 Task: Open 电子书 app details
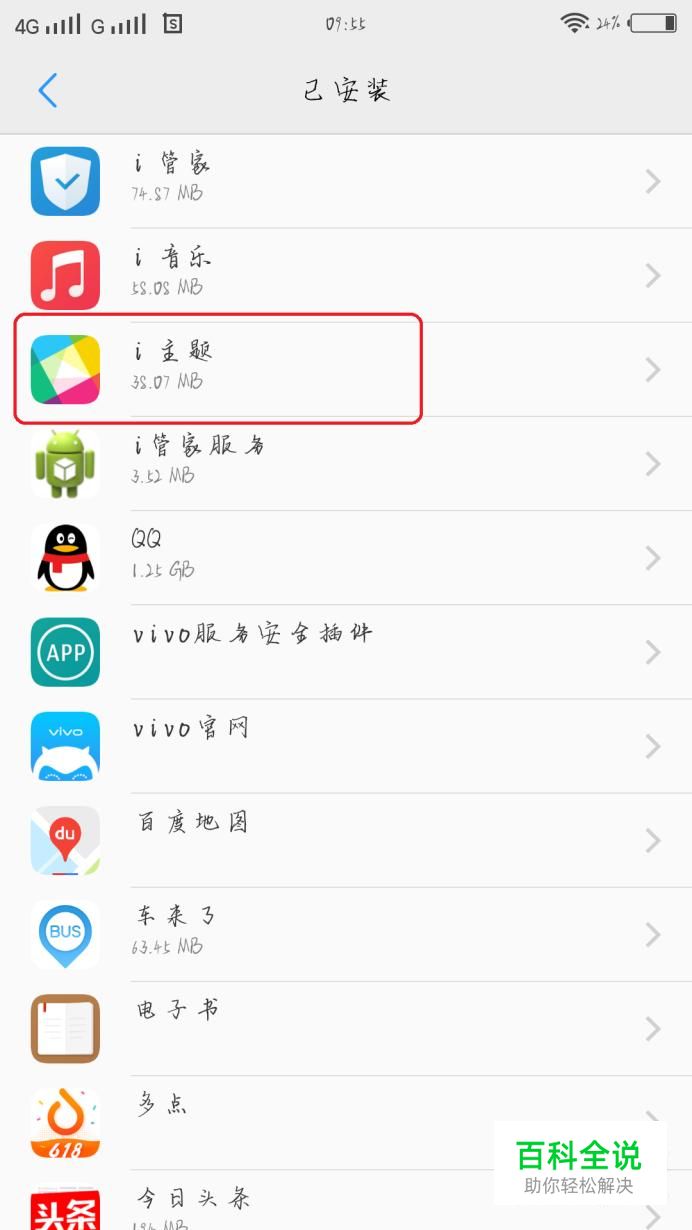pos(346,1028)
